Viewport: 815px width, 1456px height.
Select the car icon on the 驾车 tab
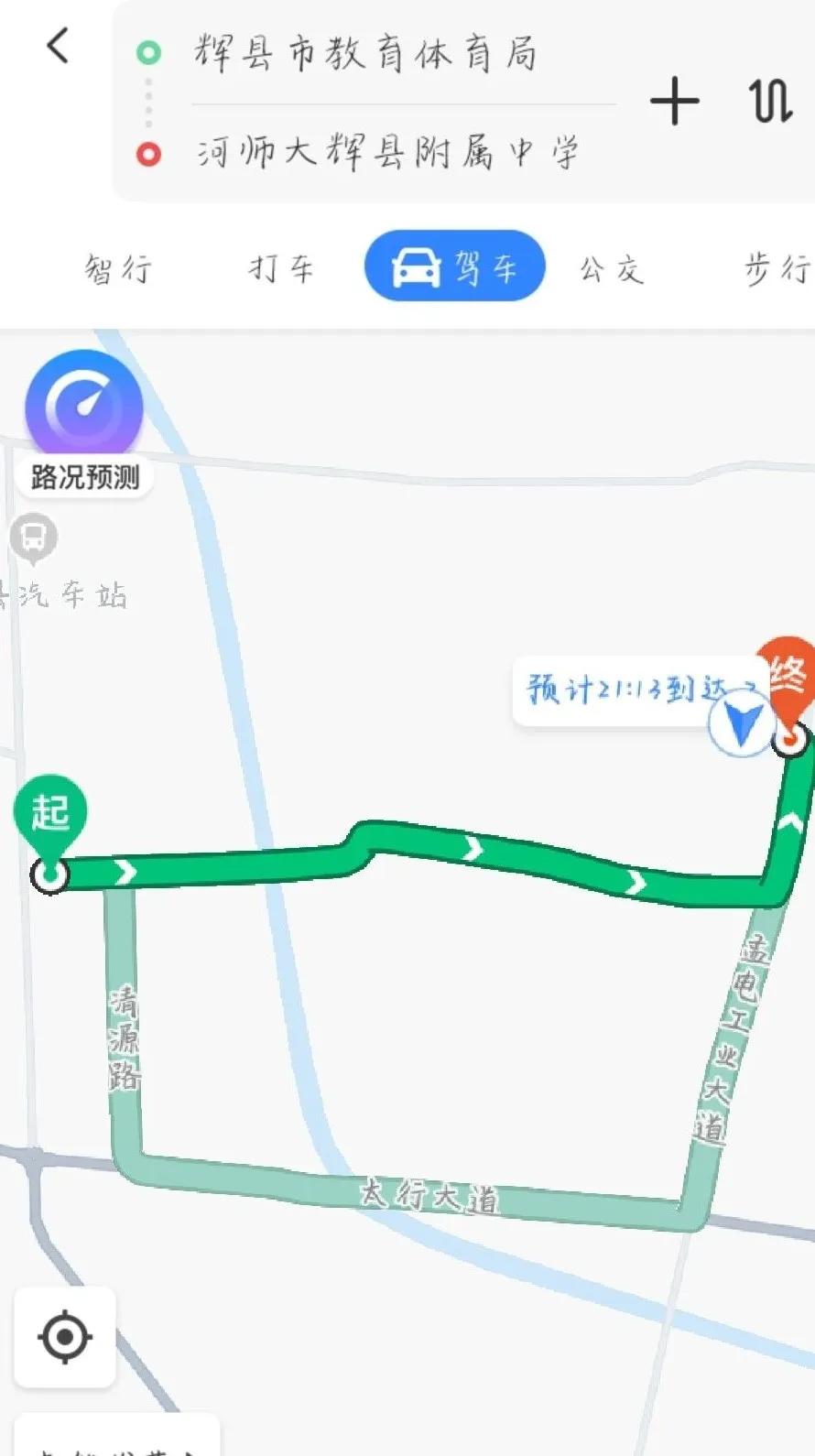tap(414, 266)
